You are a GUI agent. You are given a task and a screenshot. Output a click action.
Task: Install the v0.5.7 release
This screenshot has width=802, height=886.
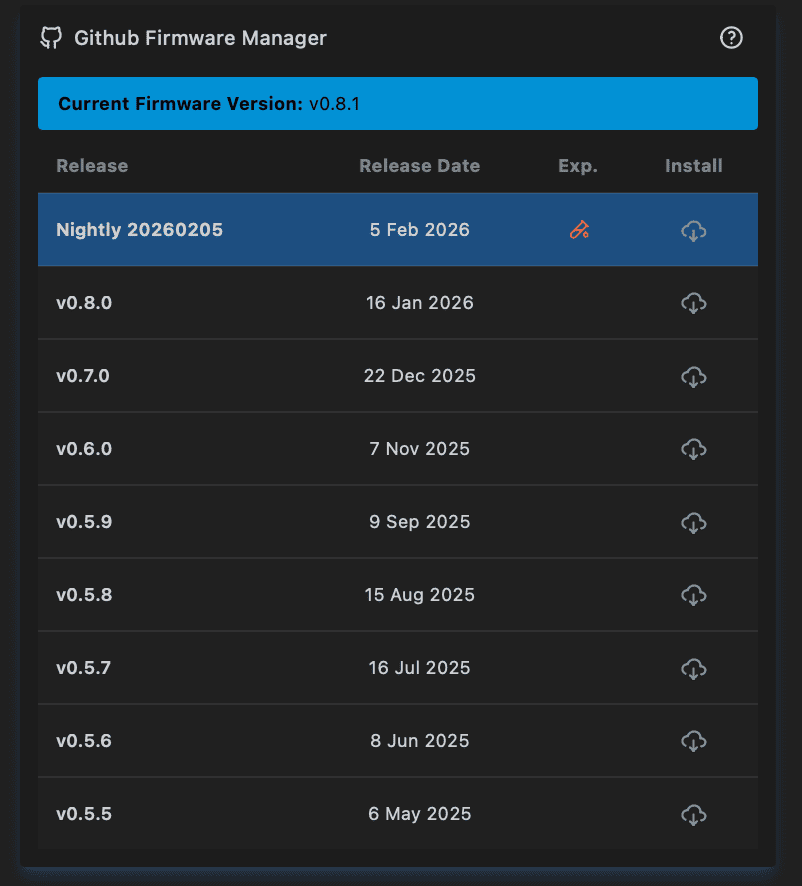(x=694, y=668)
